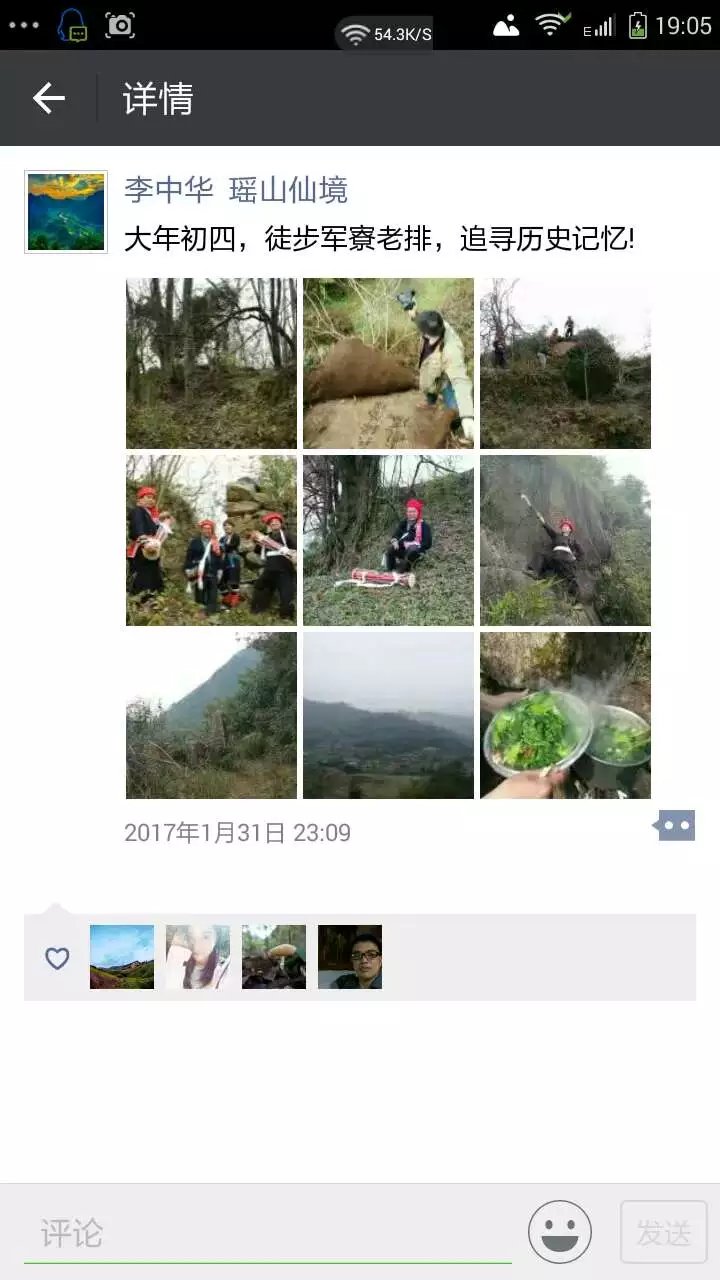The height and width of the screenshot is (1280, 720).
Task: Tap the 评论 comment input field
Action: click(x=268, y=1233)
